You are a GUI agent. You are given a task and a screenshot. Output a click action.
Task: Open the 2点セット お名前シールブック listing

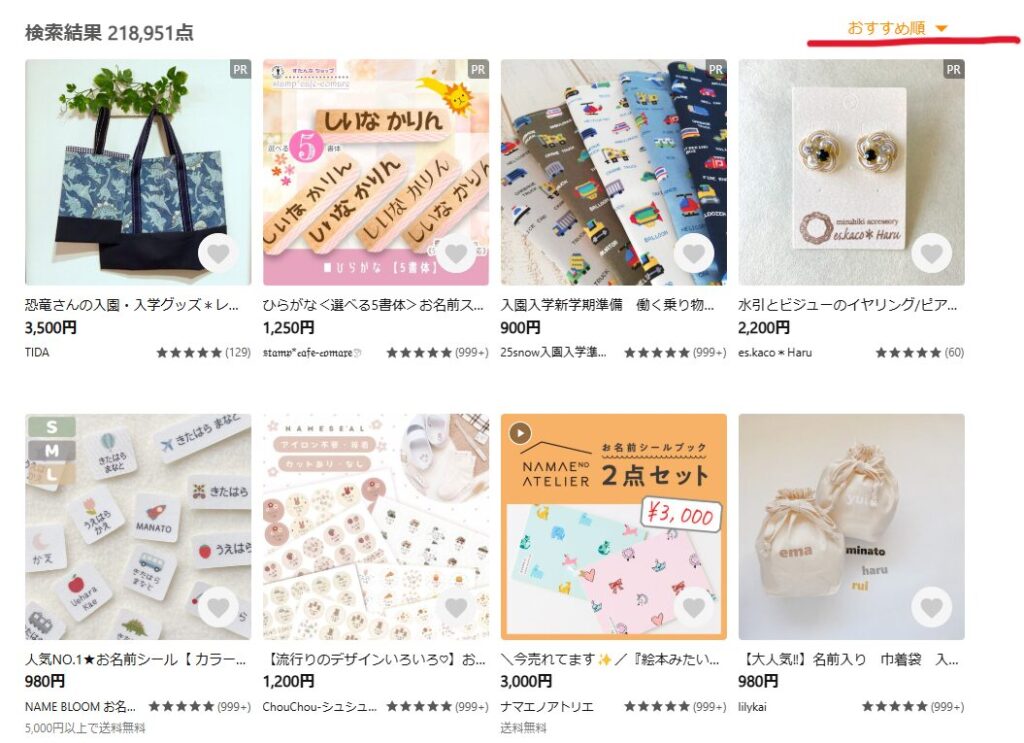click(613, 527)
